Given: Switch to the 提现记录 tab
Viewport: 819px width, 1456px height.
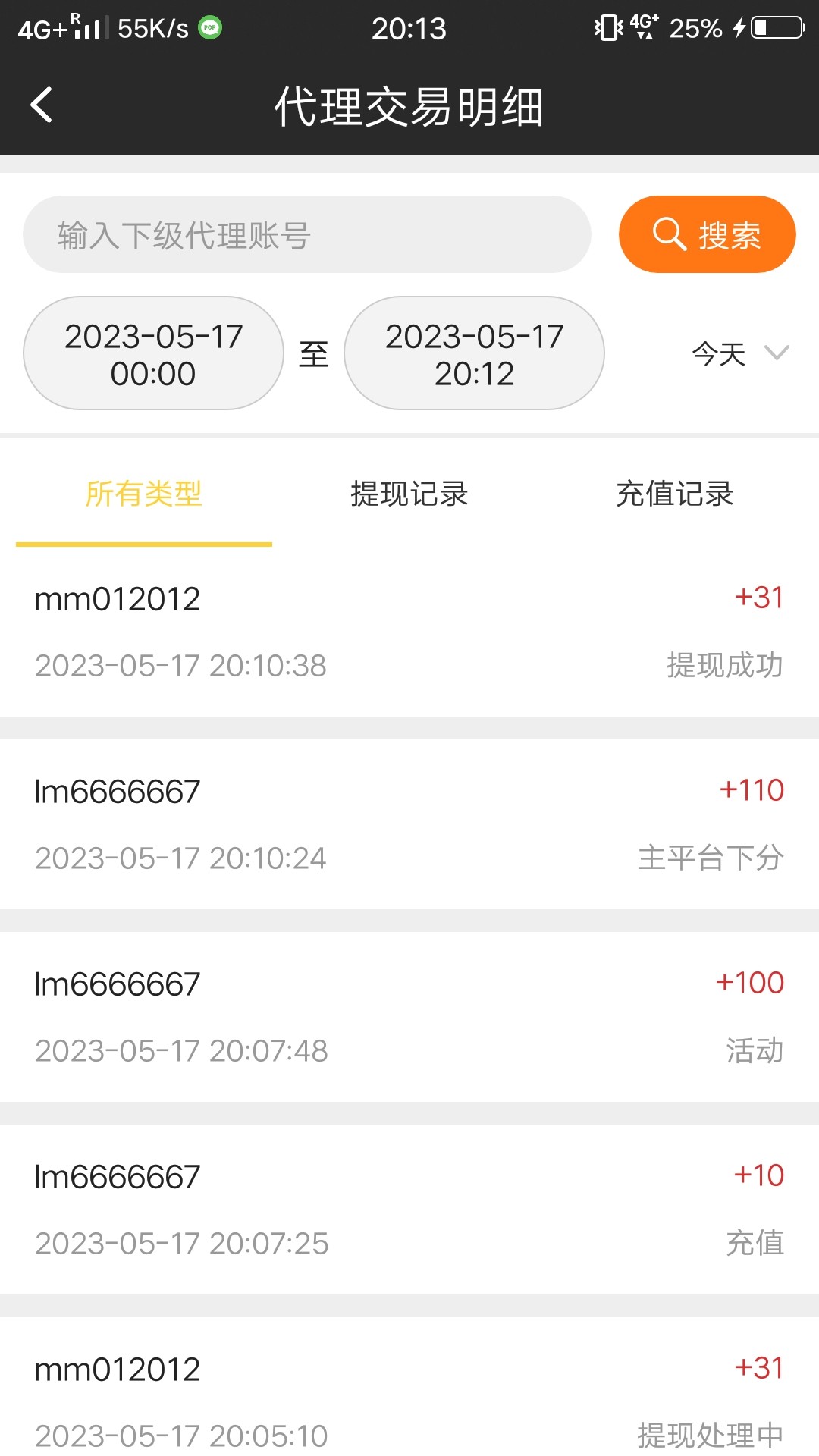Looking at the screenshot, I should (x=409, y=494).
